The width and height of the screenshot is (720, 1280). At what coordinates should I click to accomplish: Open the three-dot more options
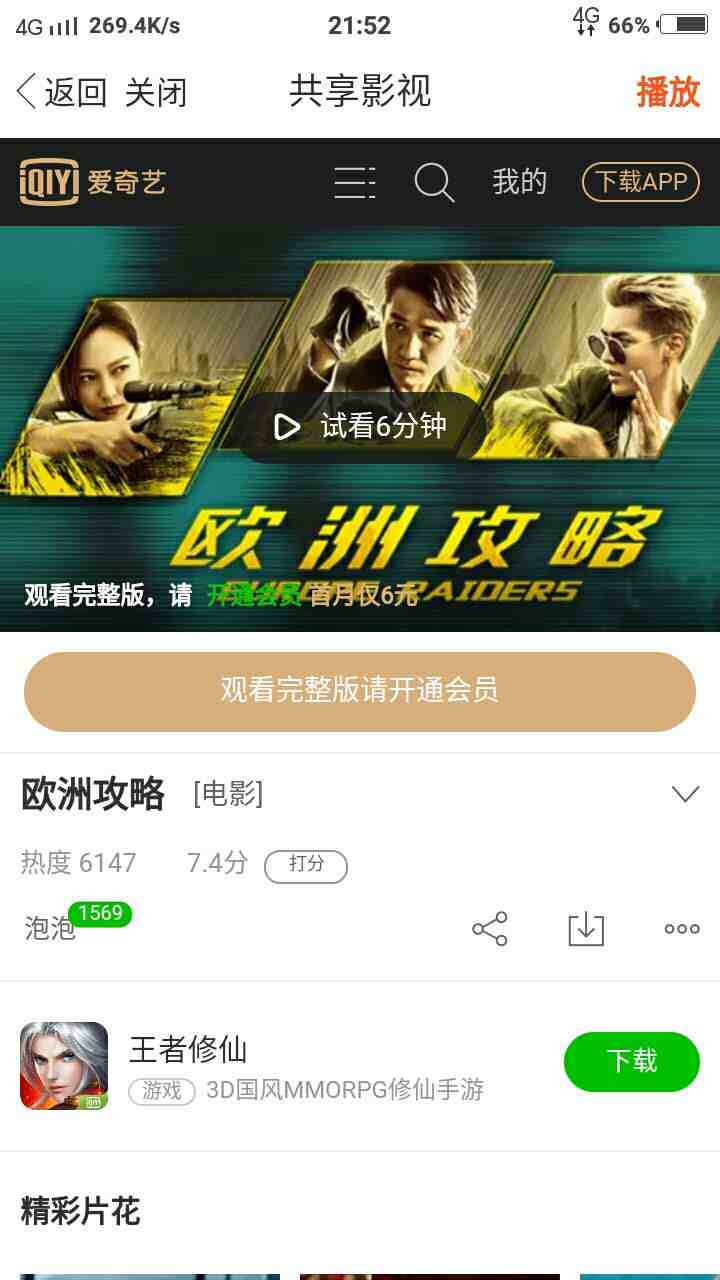682,929
